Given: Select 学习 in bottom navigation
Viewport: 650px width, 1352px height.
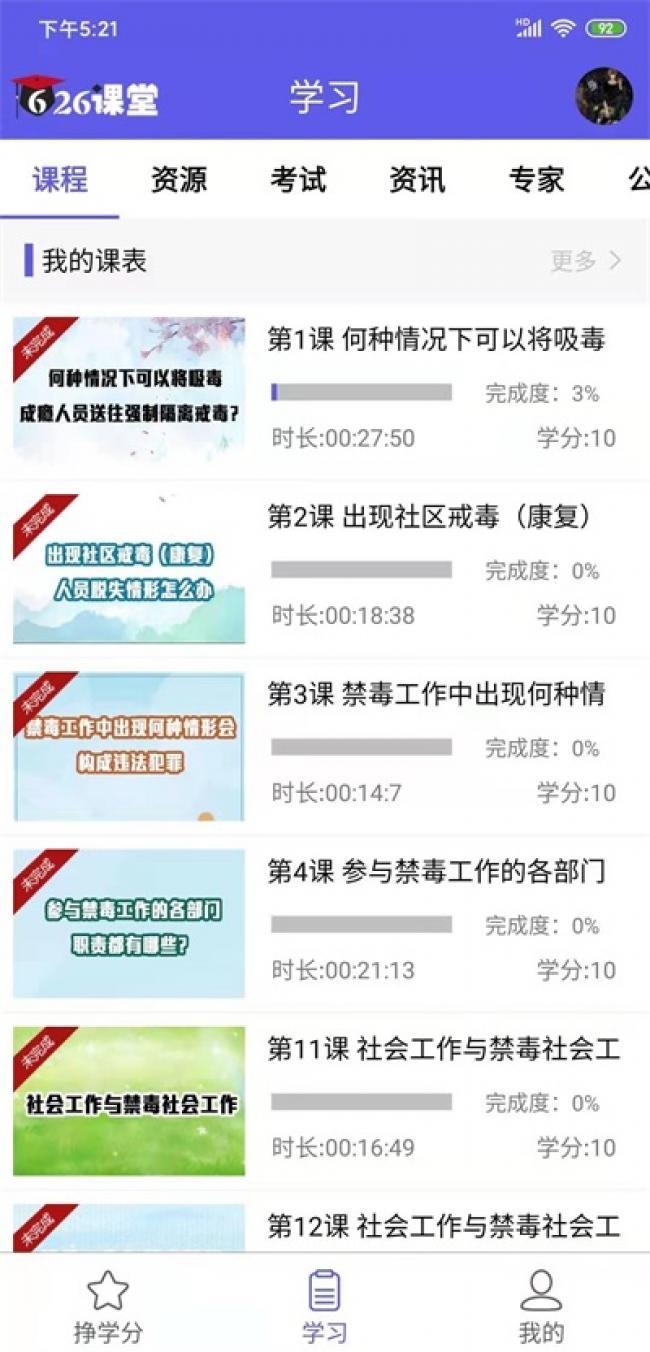Looking at the screenshot, I should [325, 1307].
